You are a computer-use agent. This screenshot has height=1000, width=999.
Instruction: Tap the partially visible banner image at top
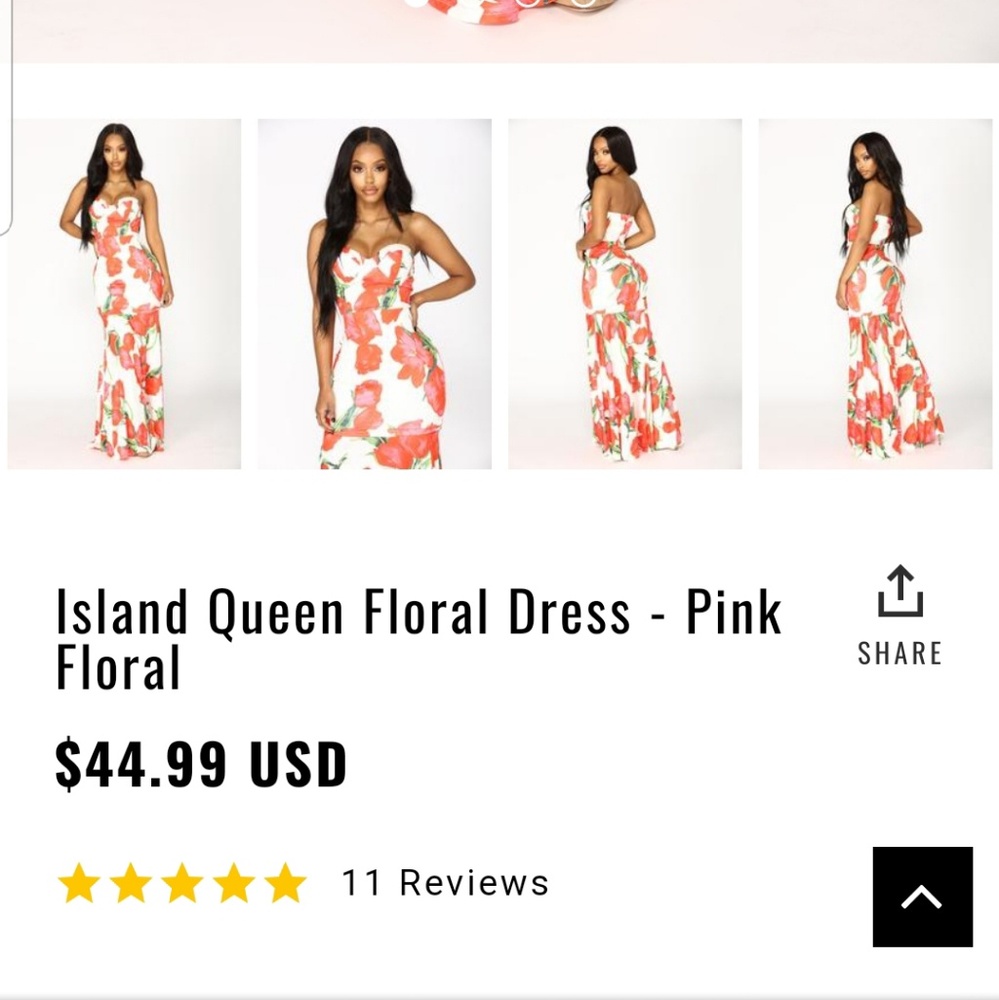tap(500, 20)
